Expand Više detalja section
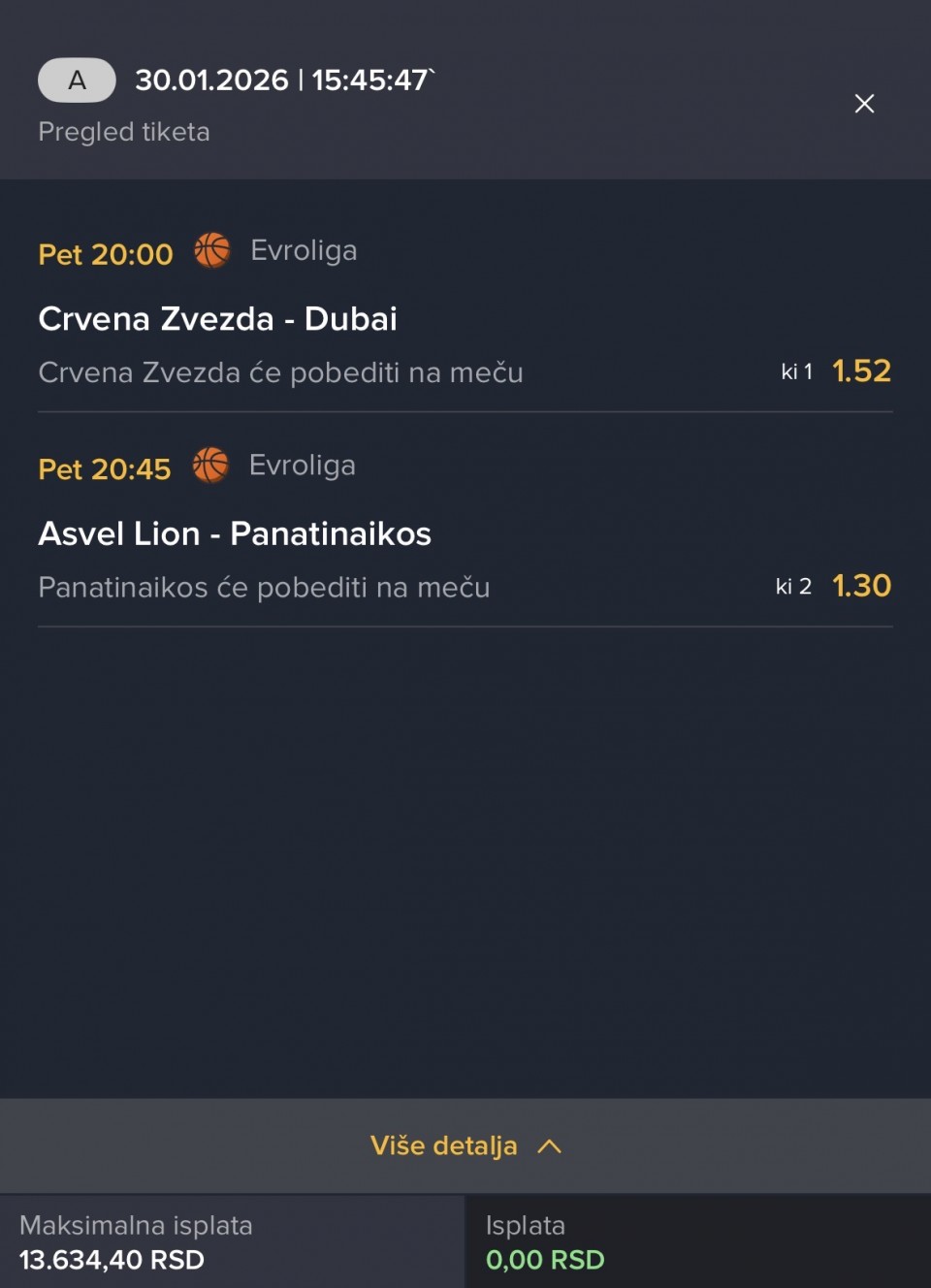The height and width of the screenshot is (1288, 931). [465, 1145]
